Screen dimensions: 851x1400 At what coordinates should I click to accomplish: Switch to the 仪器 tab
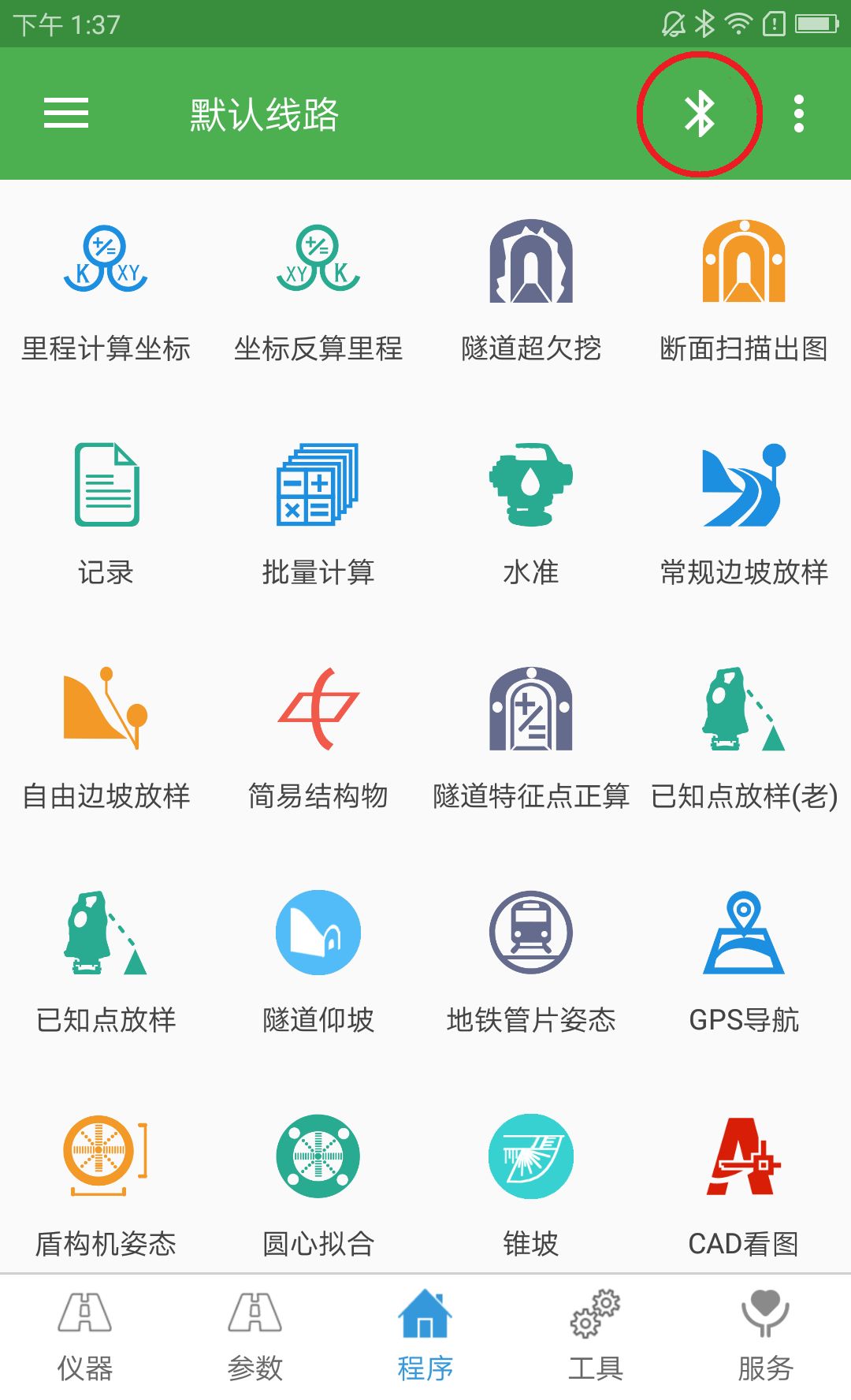point(85,1337)
